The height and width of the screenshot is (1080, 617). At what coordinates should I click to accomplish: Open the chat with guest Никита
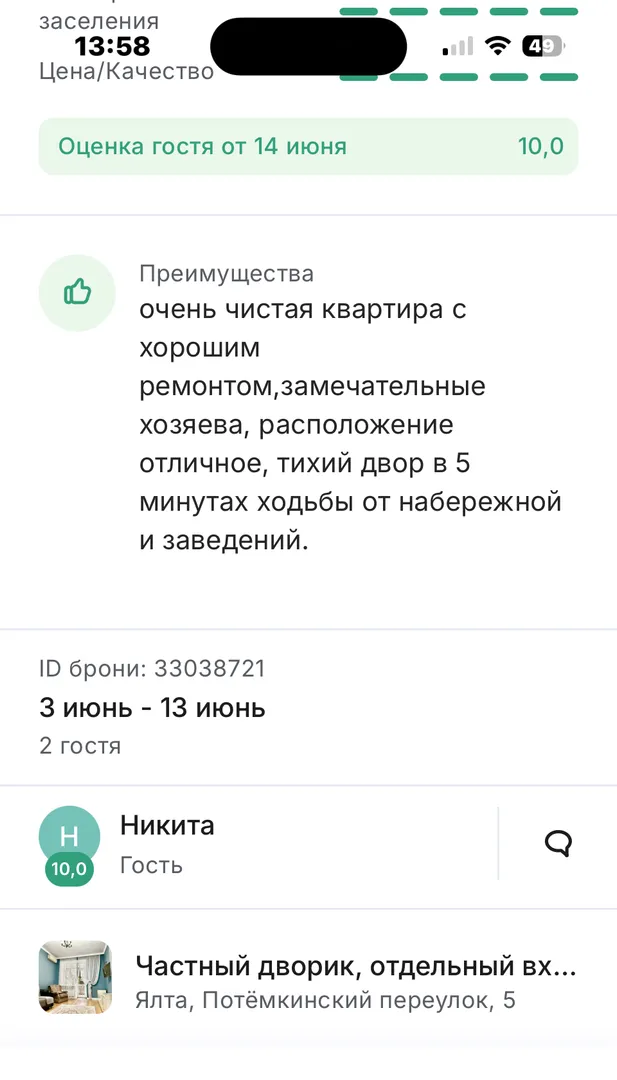click(x=558, y=843)
